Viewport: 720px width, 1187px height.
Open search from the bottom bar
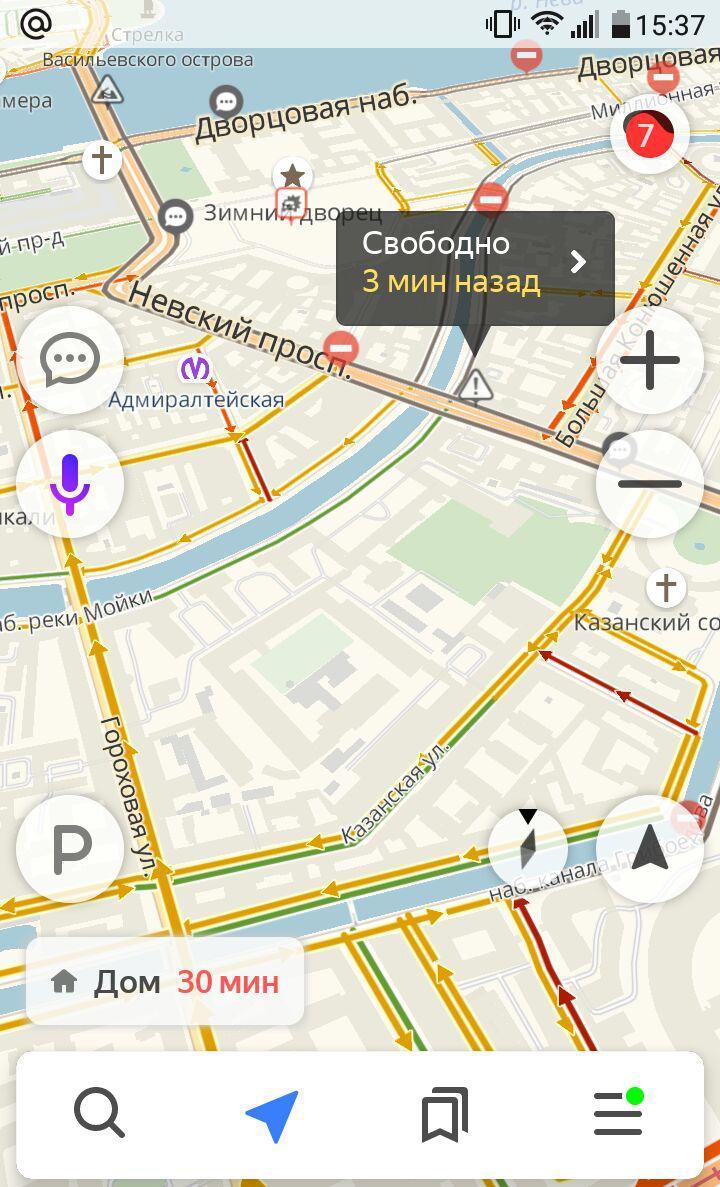click(x=99, y=1113)
